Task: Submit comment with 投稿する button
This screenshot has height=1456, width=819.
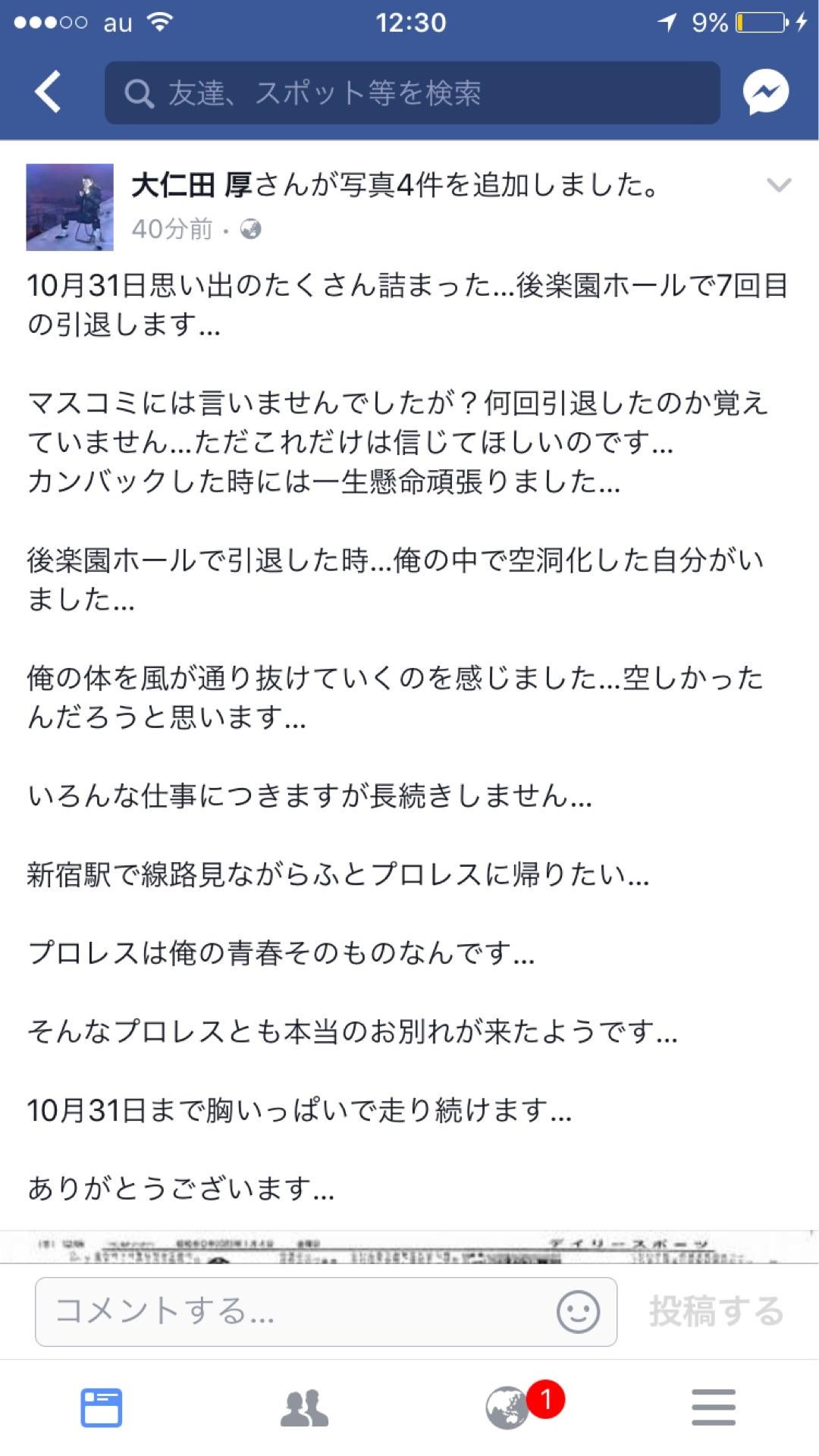Action: pos(716,1311)
